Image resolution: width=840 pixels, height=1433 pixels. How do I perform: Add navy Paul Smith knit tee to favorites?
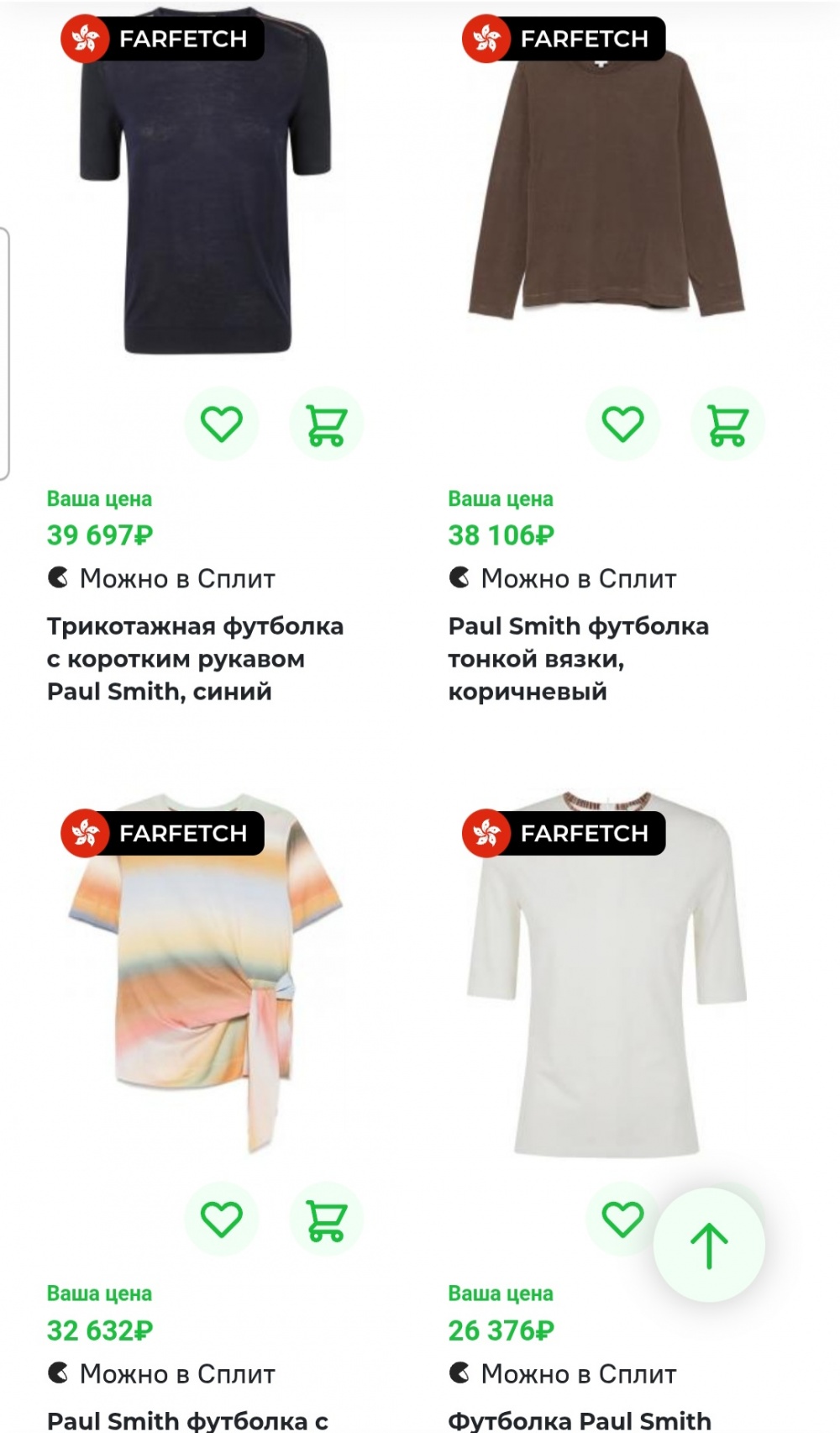click(222, 424)
